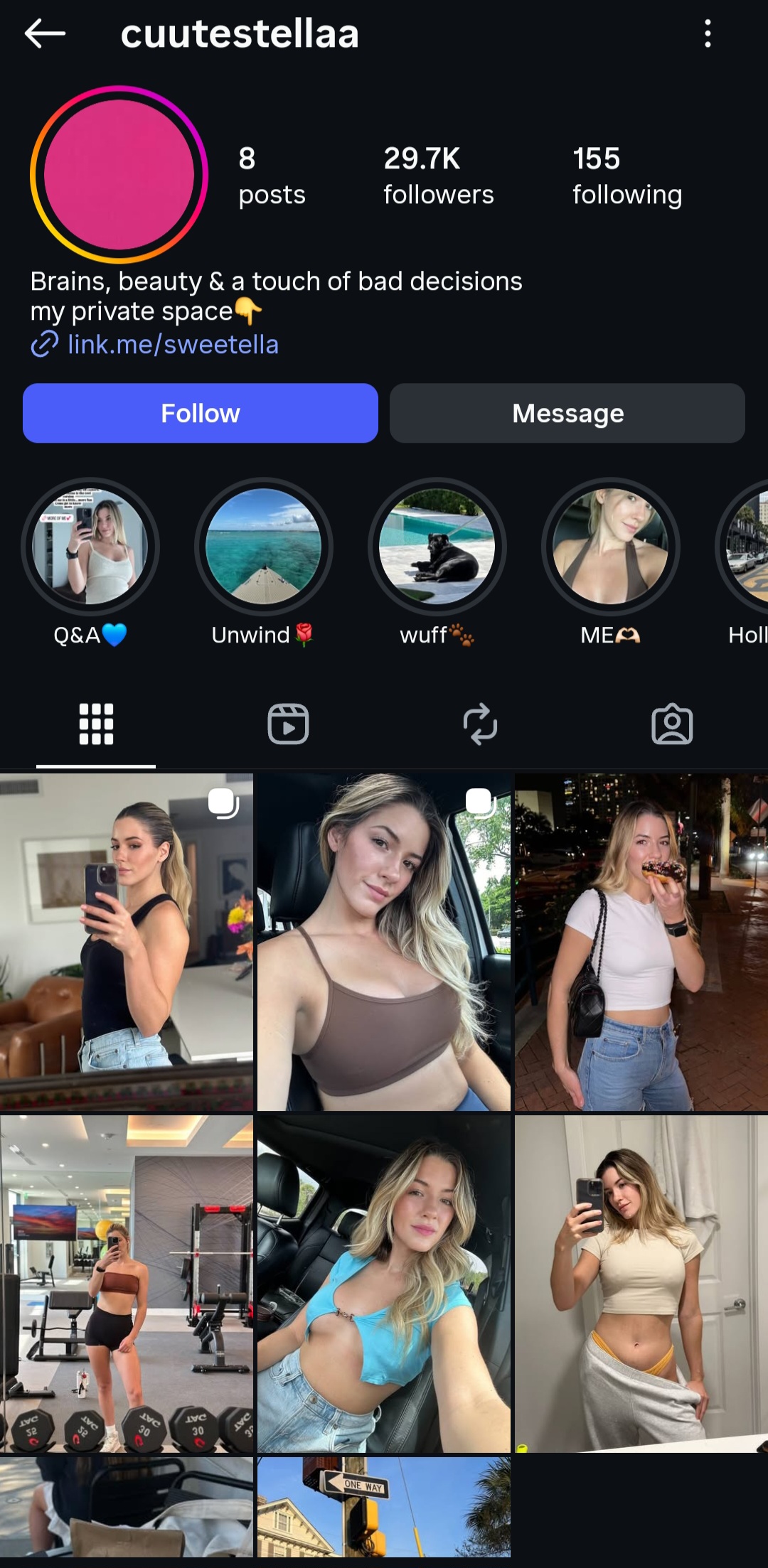The image size is (768, 1568).
Task: Switch to the Reels tab
Action: [x=288, y=724]
